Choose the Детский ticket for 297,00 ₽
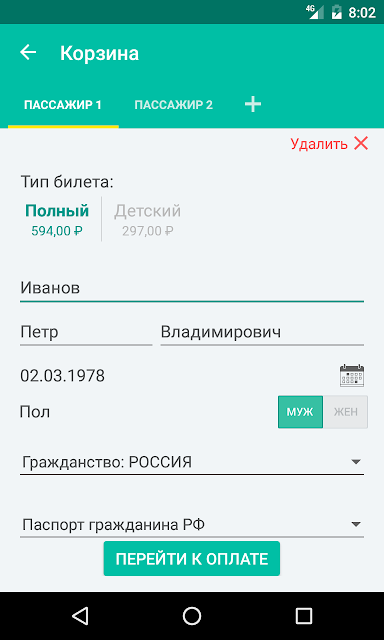Image resolution: width=384 pixels, height=640 pixels. 147,220
